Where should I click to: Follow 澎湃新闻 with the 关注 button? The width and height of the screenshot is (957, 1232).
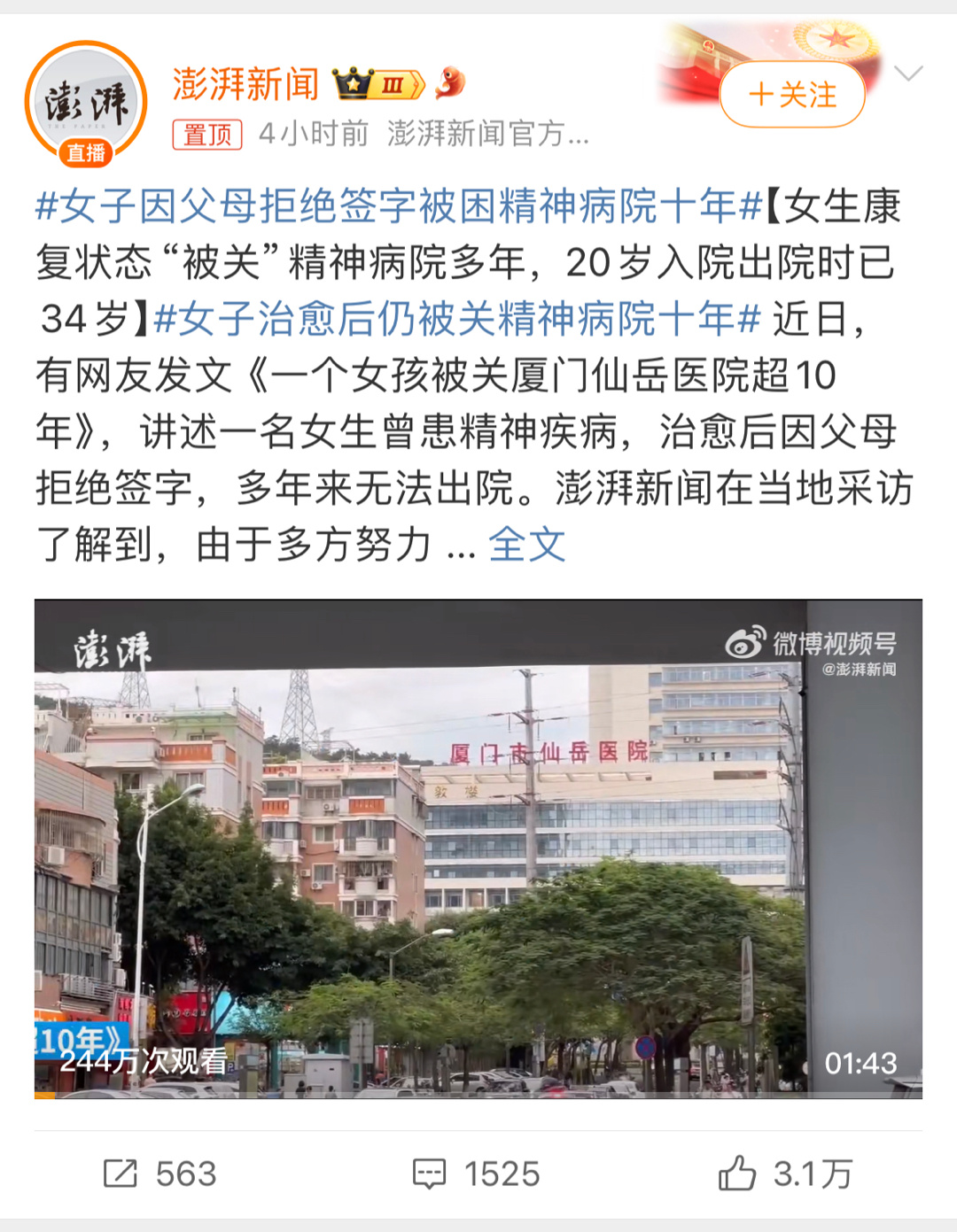(792, 95)
